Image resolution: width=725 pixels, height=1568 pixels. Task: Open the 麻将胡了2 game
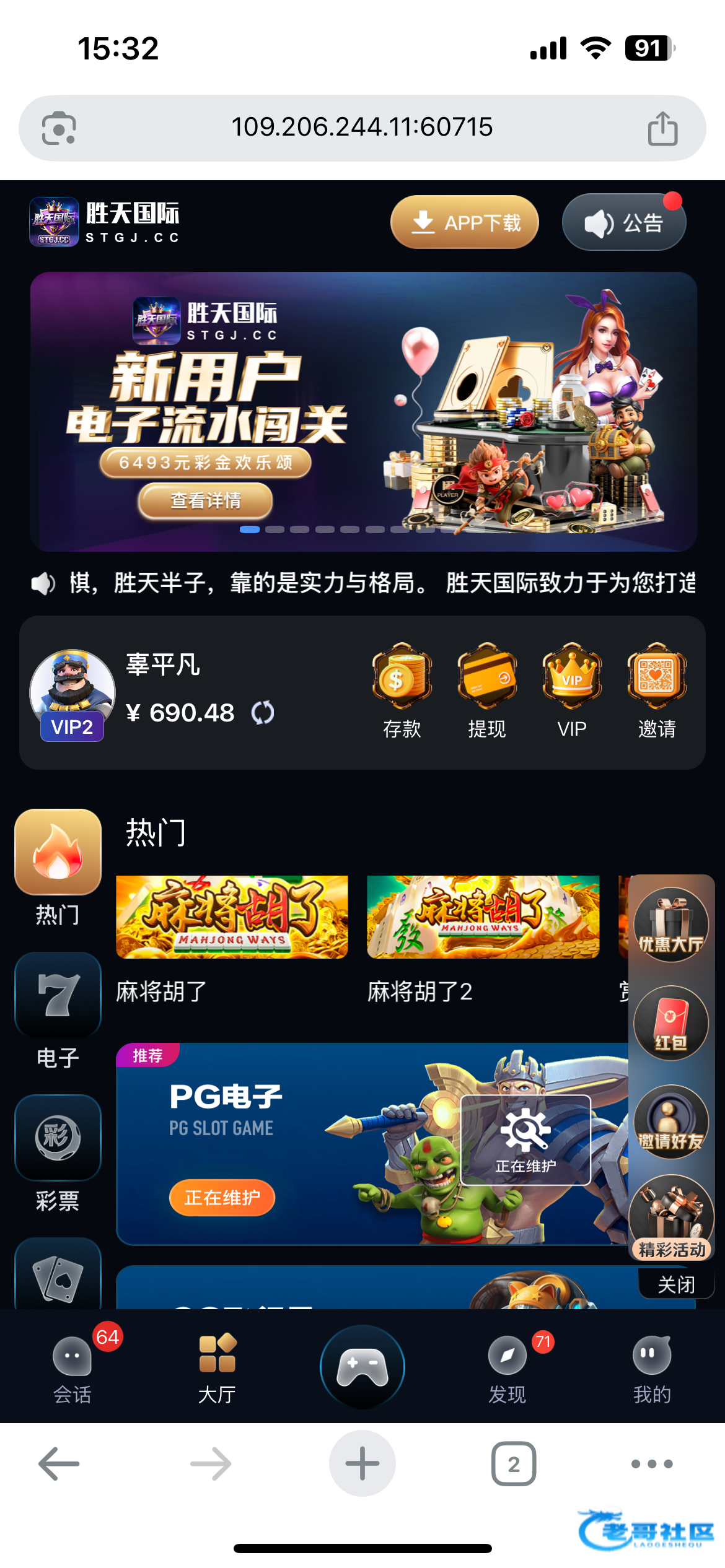483,917
